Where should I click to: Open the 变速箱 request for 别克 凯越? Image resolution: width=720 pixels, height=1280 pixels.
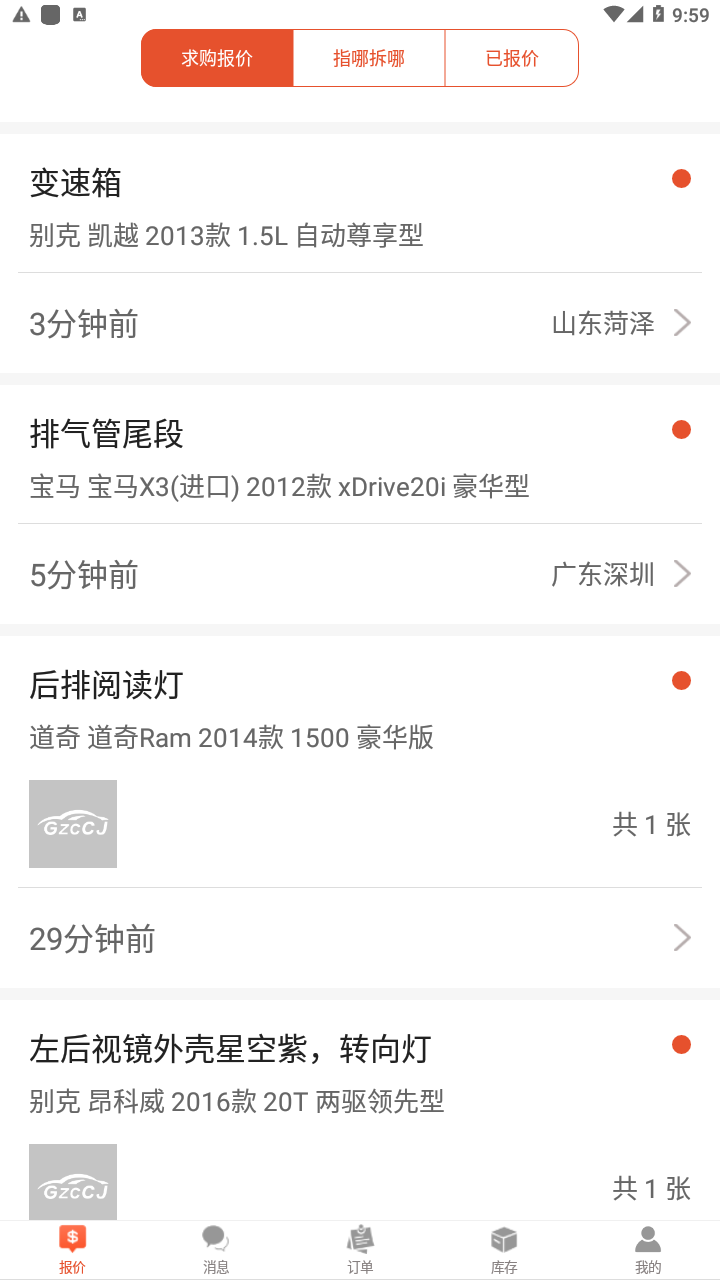pos(360,250)
